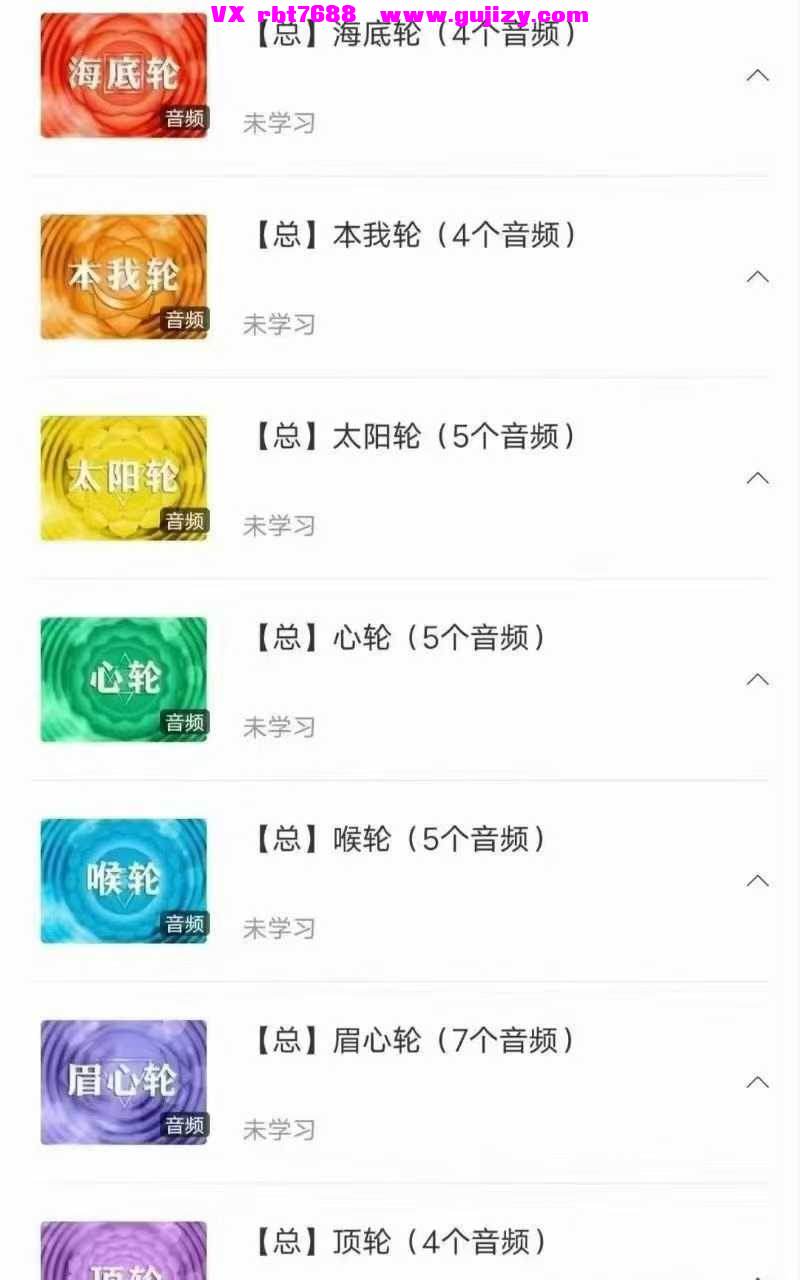Collapse the 眉心轮 audio list chevron
This screenshot has width=800, height=1280.
(758, 1082)
